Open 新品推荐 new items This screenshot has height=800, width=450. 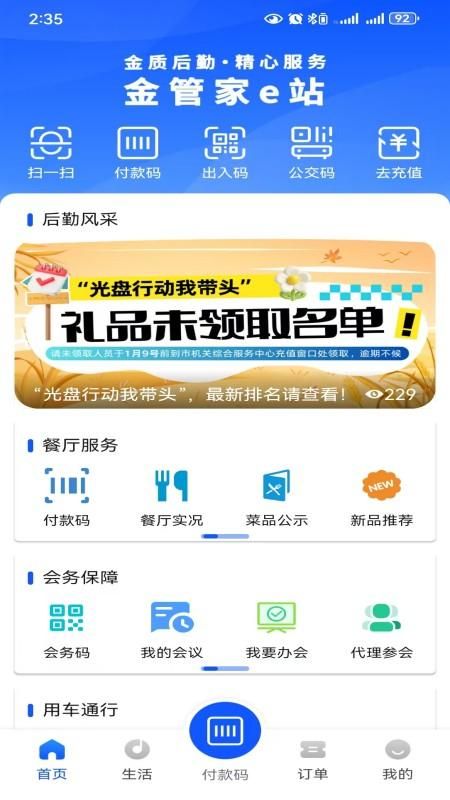pyautogui.click(x=382, y=497)
